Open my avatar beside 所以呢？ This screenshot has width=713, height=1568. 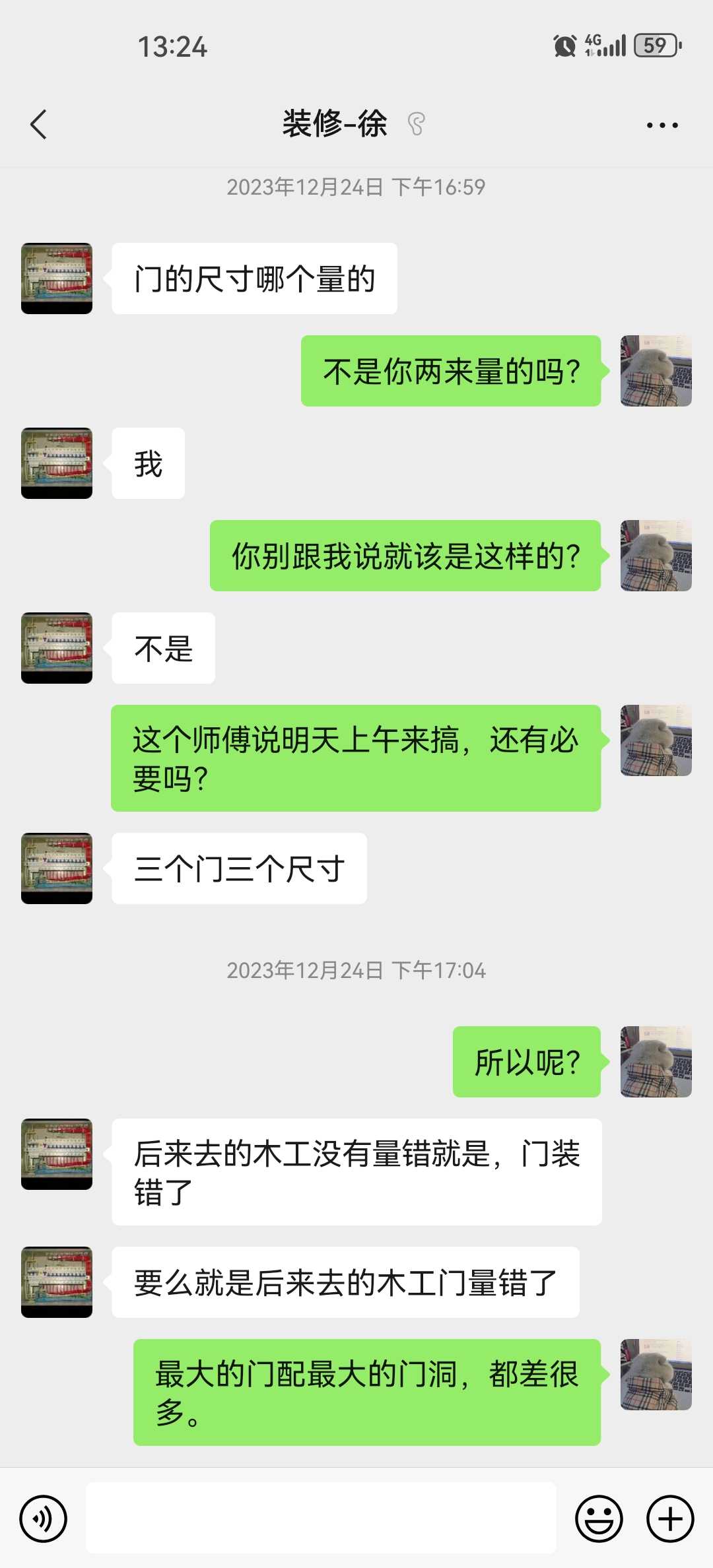[x=656, y=1062]
